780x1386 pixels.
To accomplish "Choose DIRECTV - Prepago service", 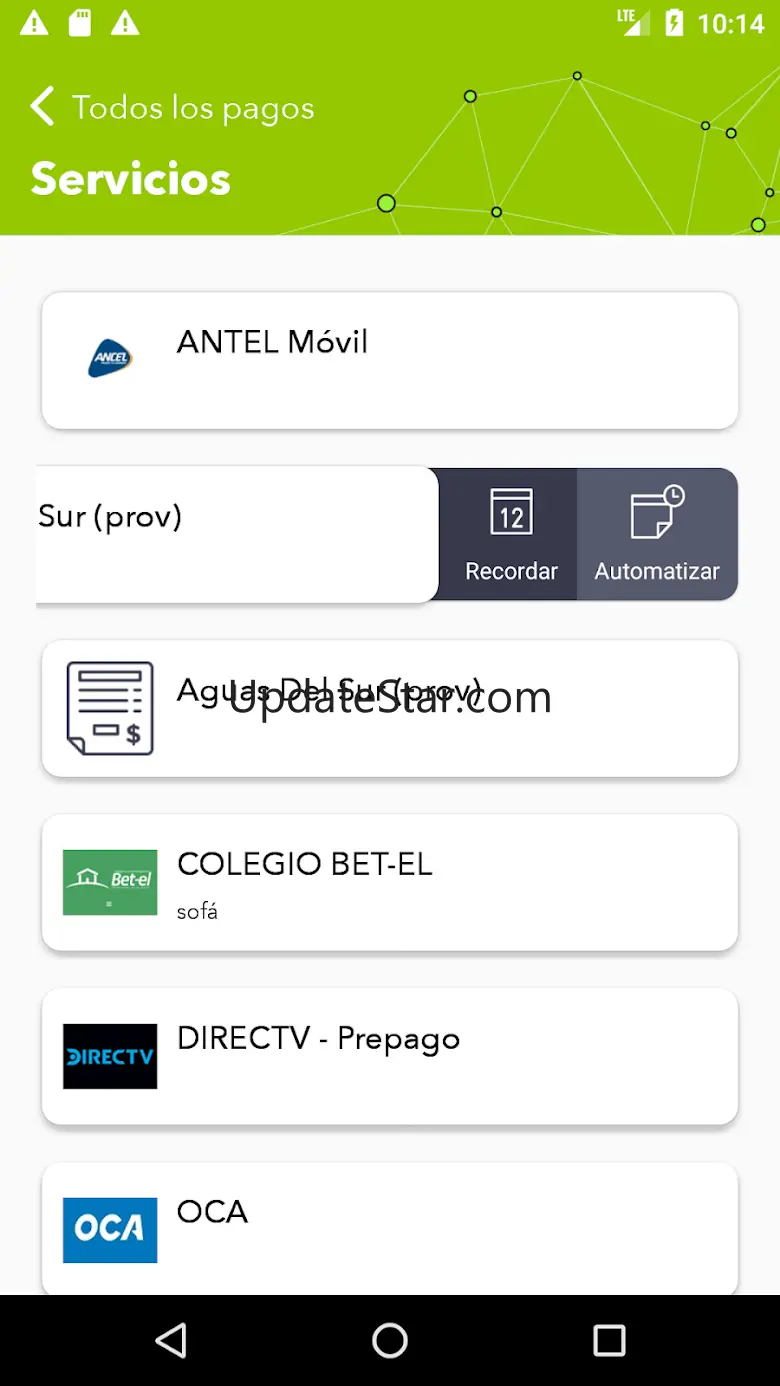I will (x=390, y=1056).
